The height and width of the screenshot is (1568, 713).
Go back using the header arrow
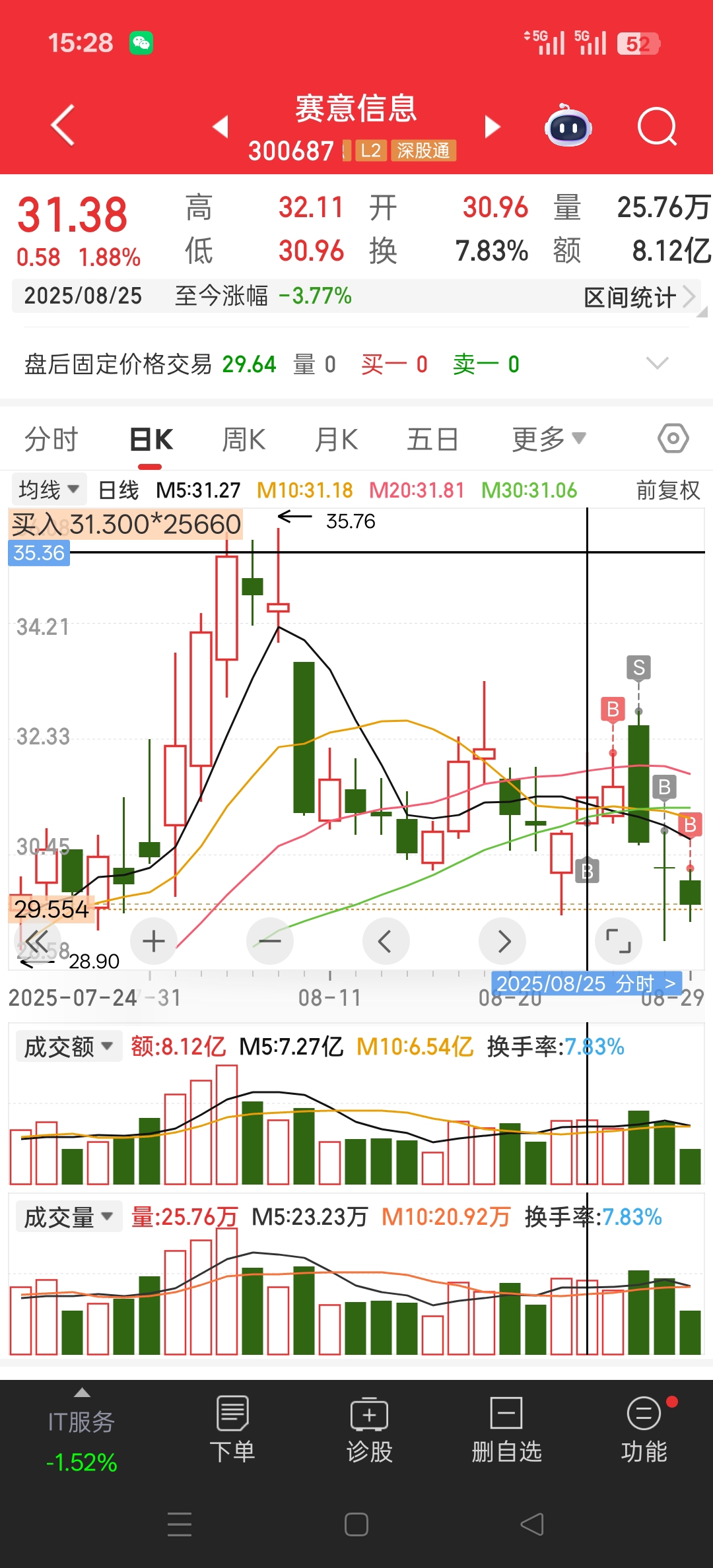click(x=63, y=125)
